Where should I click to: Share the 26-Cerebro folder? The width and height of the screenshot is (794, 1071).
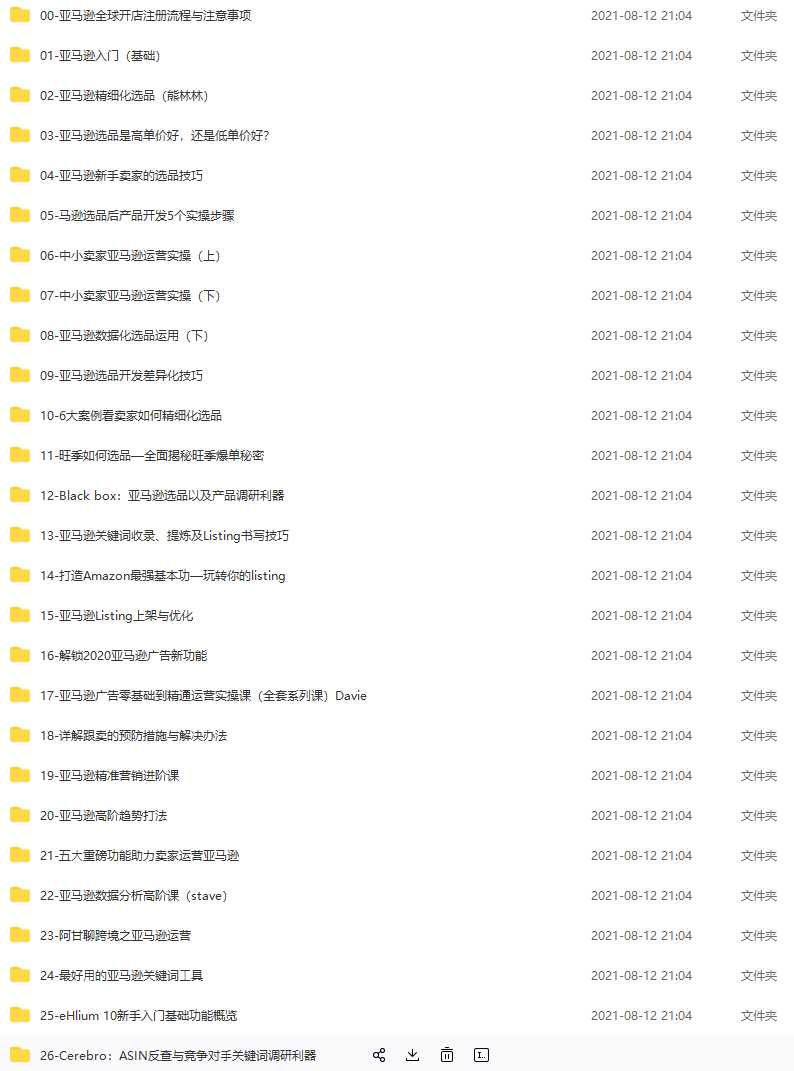[379, 1055]
